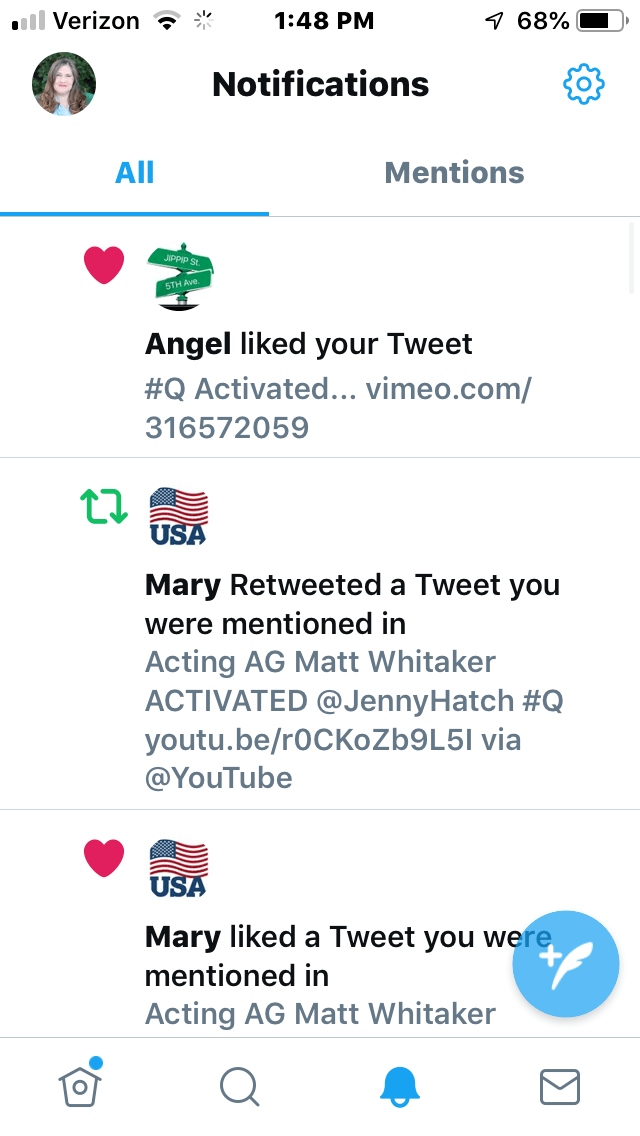Open the Notifications bell tab
Image resolution: width=640 pixels, height=1136 pixels.
tap(401, 1086)
